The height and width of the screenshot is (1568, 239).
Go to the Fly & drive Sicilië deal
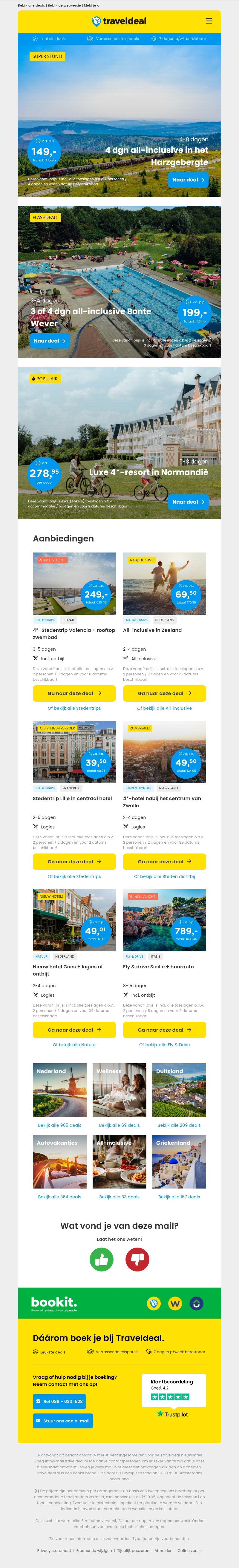164,1029
